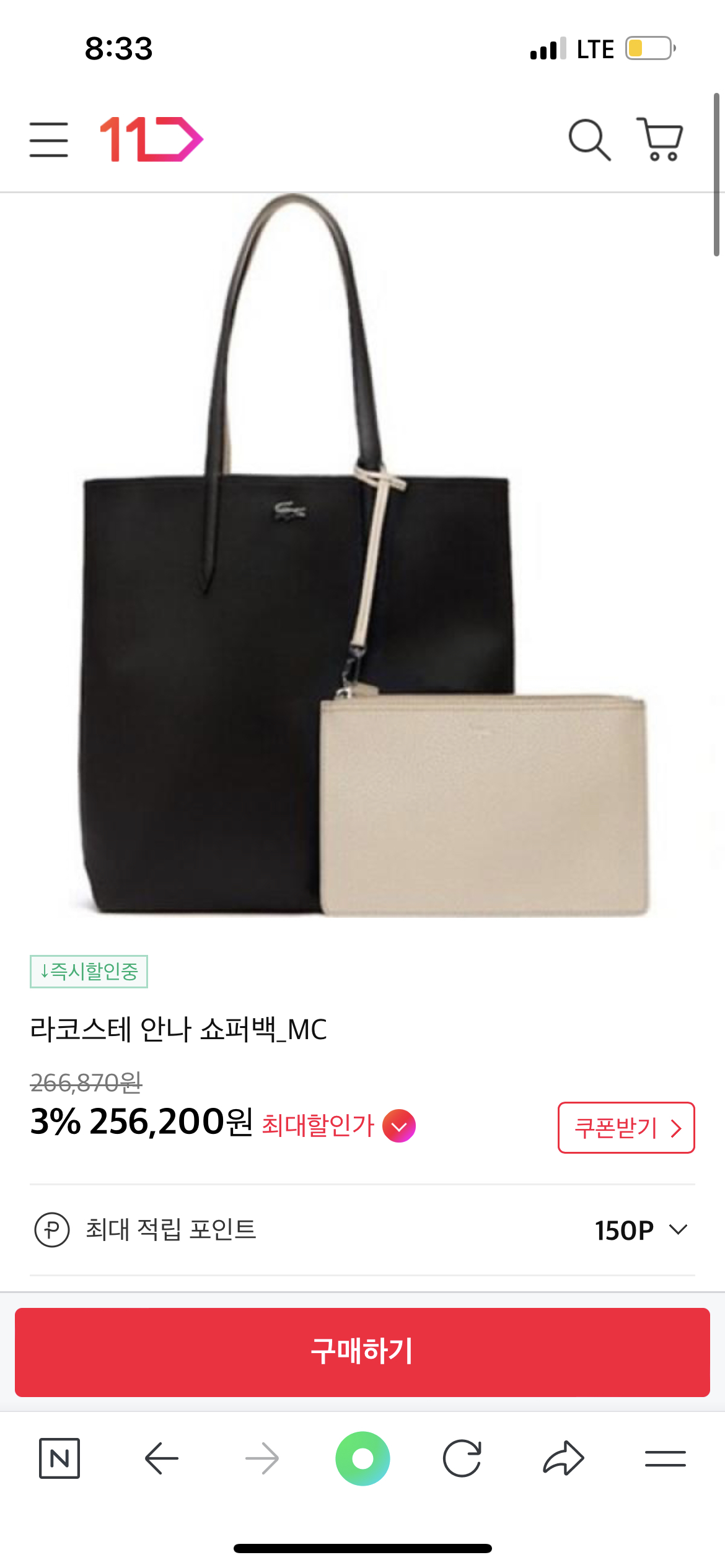725x1568 pixels.
Task: Open the shopping cart
Action: pyautogui.click(x=661, y=139)
